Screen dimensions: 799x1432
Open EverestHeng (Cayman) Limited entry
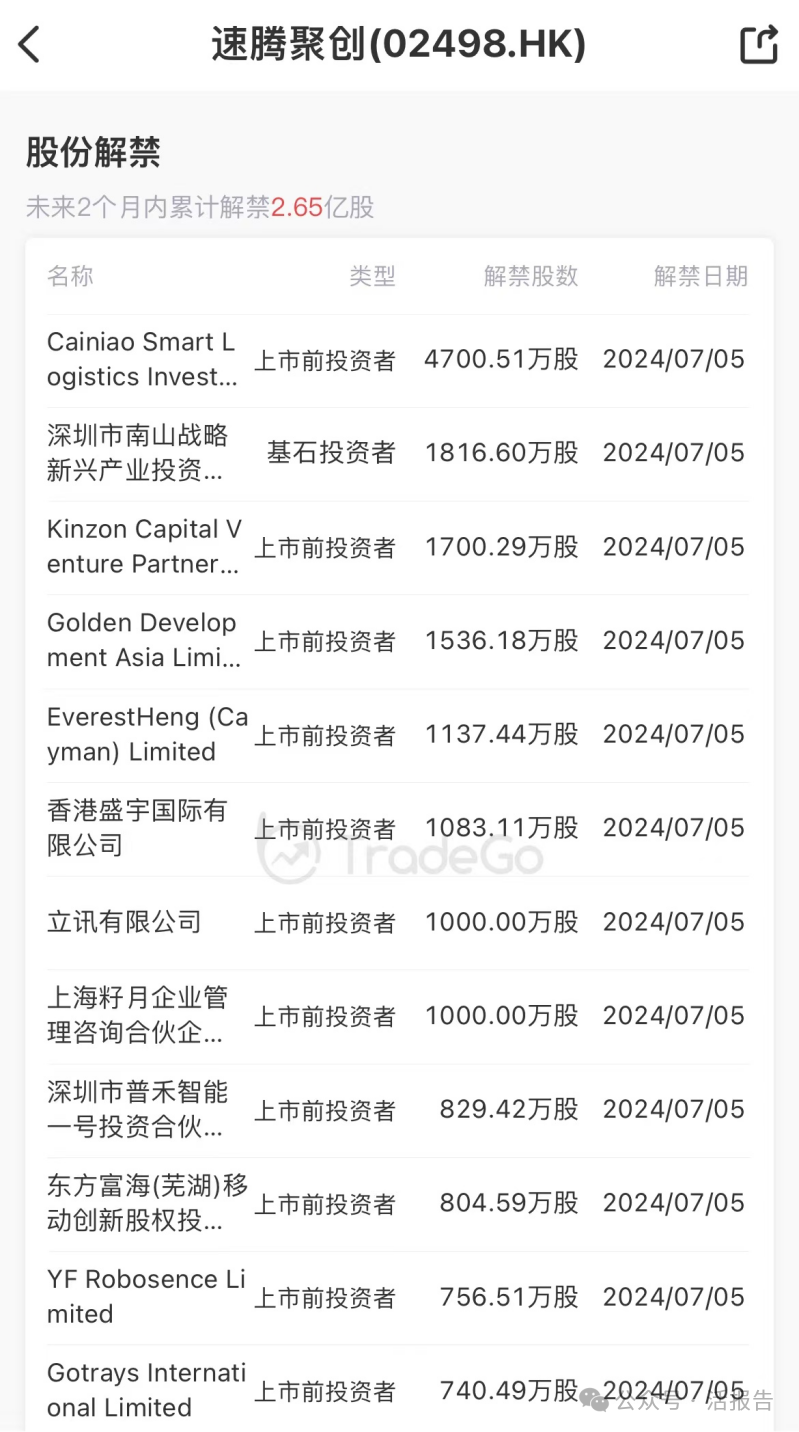tap(400, 734)
